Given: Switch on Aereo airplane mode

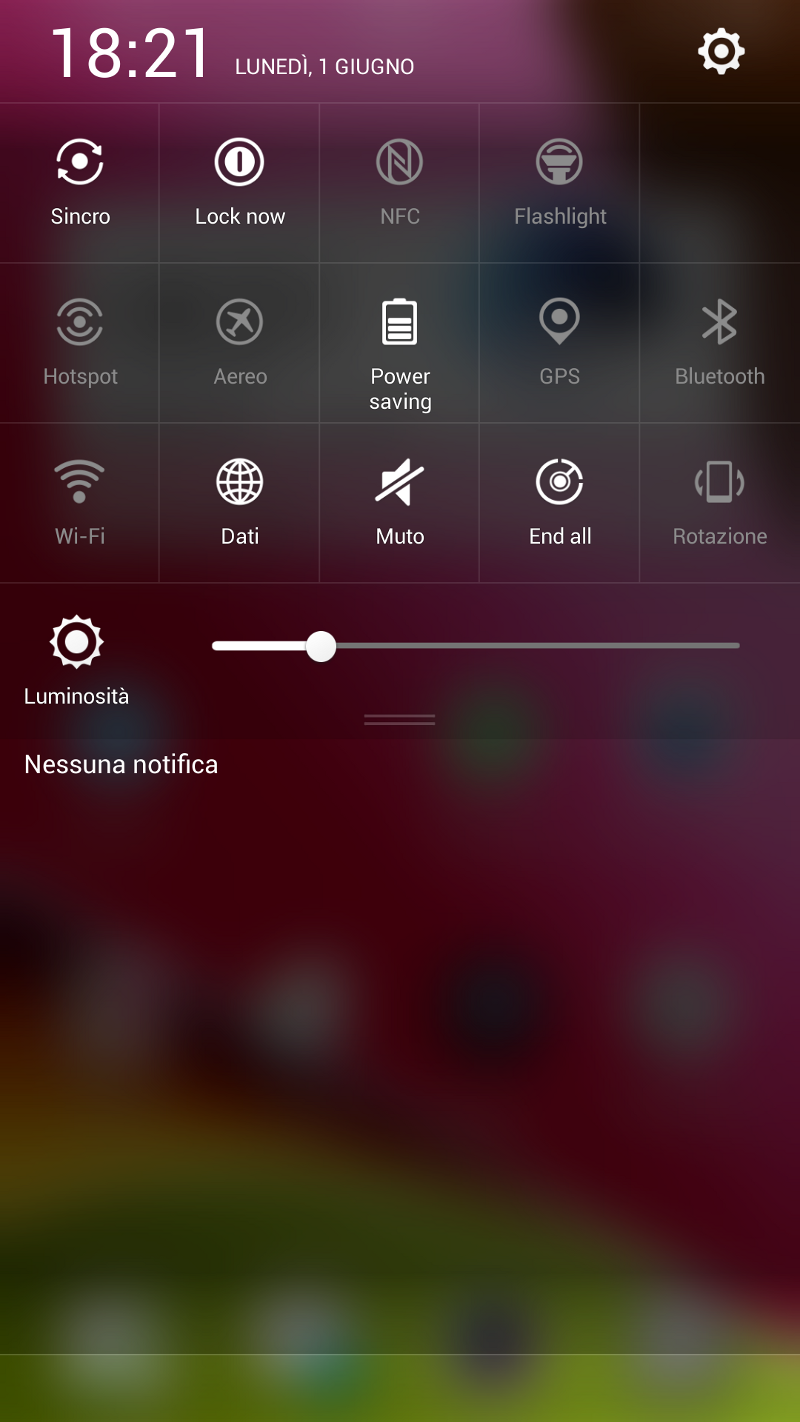Looking at the screenshot, I should 240,343.
